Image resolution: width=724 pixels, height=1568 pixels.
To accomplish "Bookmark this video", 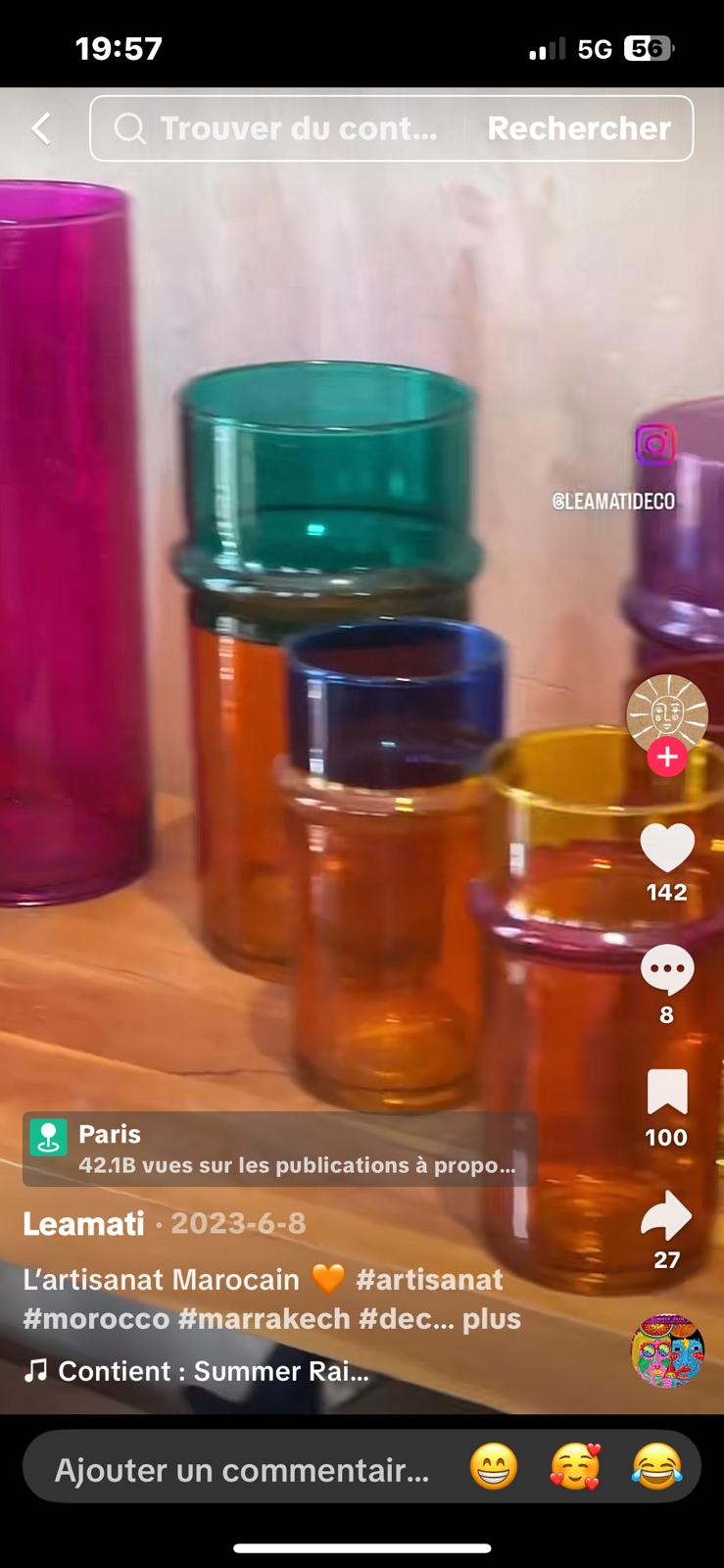I will point(666,1093).
